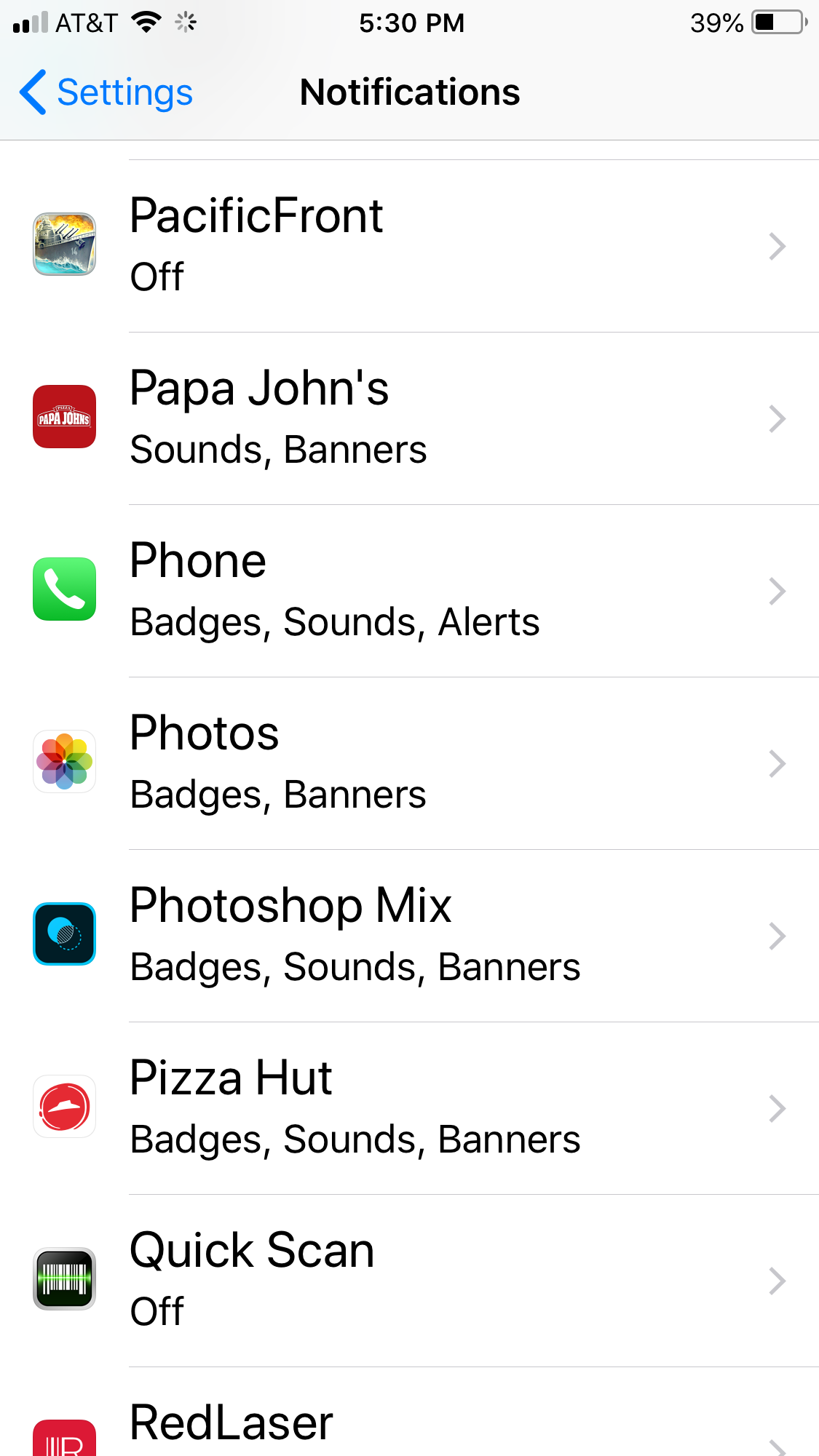This screenshot has width=819, height=1456.
Task: Tap the green Phone app icon
Action: click(x=64, y=591)
